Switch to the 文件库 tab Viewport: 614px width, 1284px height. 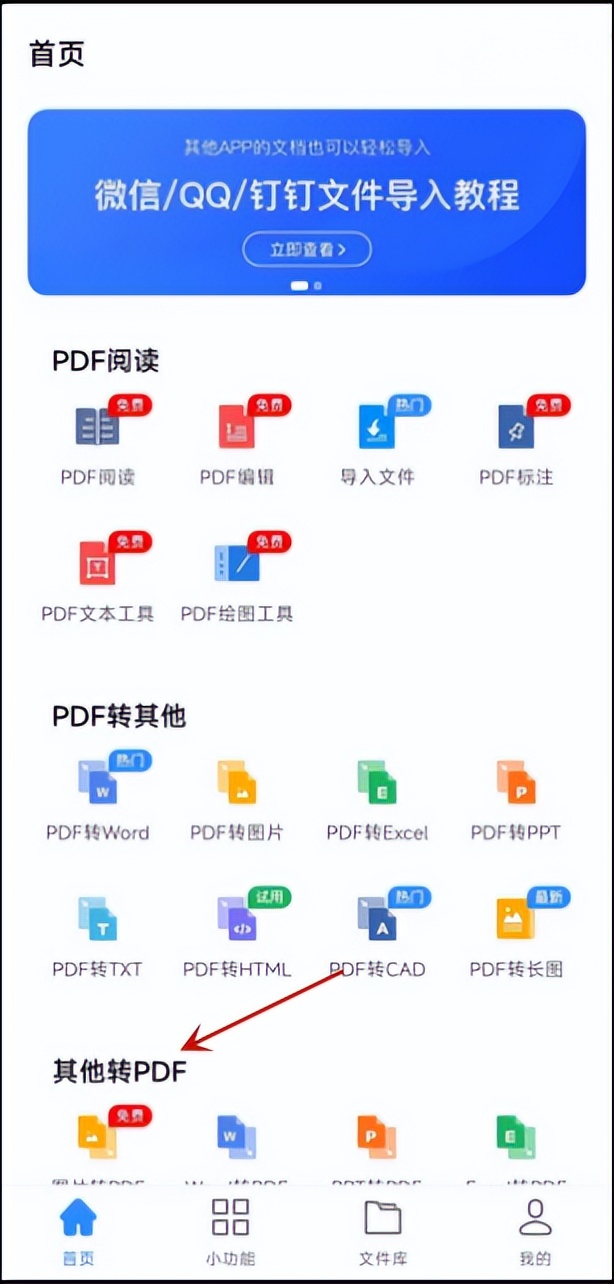[x=383, y=1229]
